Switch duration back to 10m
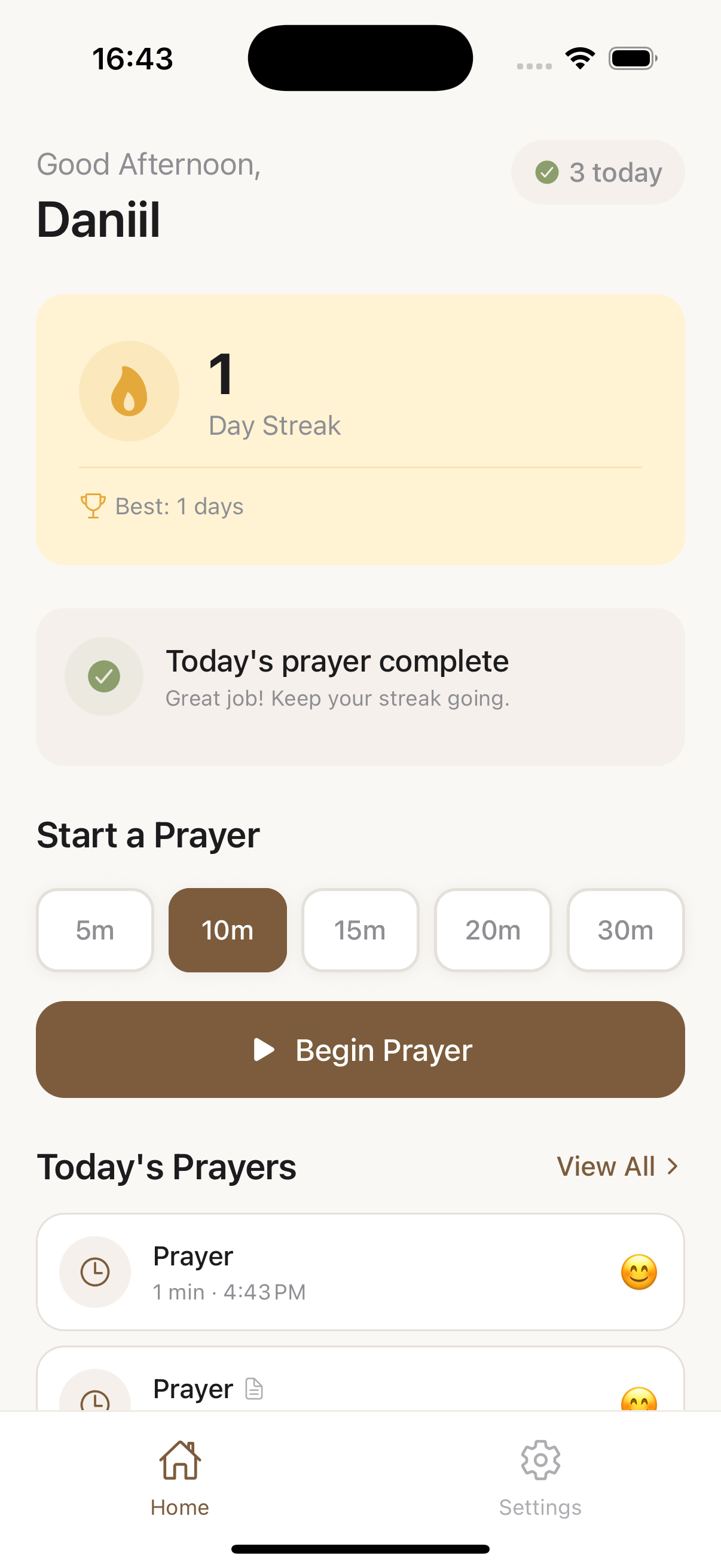The height and width of the screenshot is (1568, 721). (x=227, y=929)
